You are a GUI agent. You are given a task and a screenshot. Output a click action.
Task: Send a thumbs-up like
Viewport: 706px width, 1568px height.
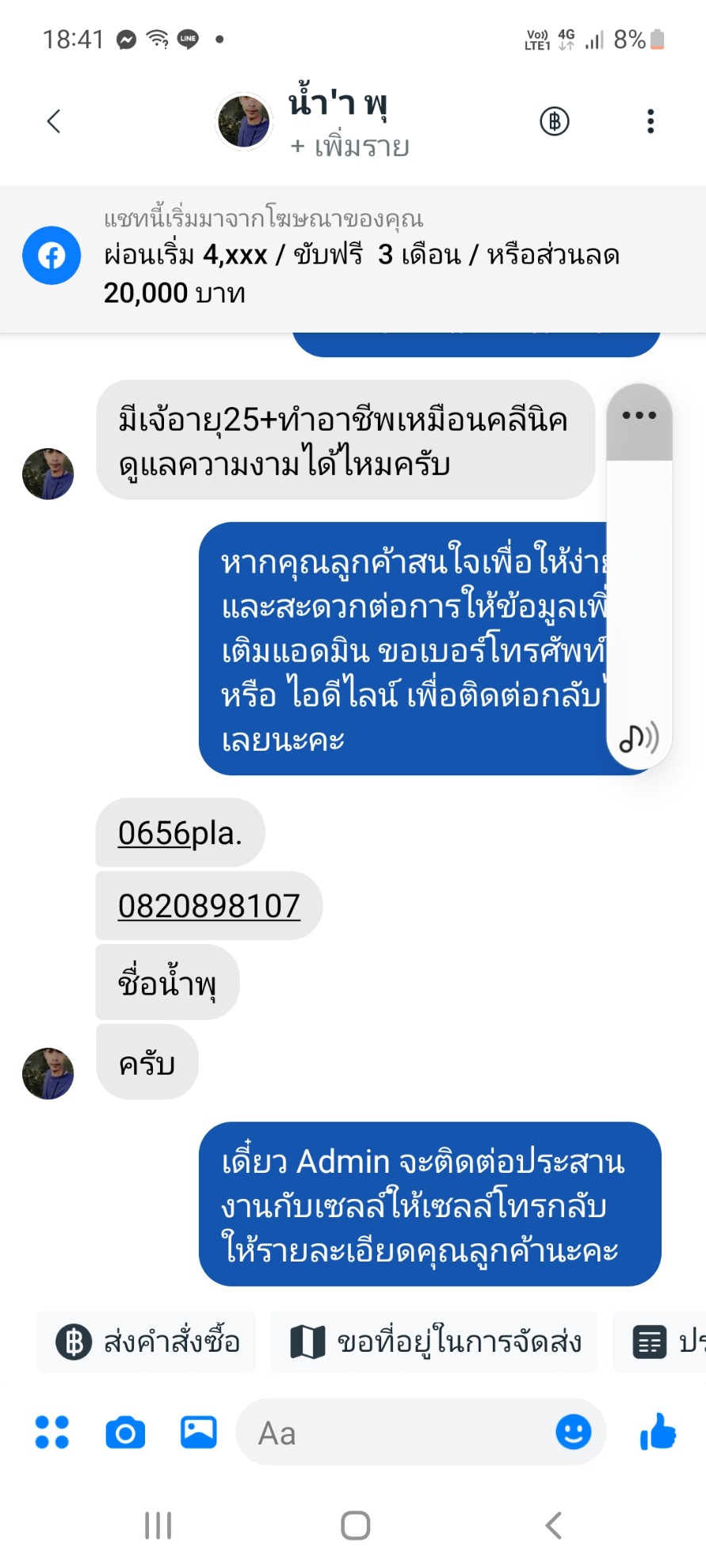click(658, 1432)
